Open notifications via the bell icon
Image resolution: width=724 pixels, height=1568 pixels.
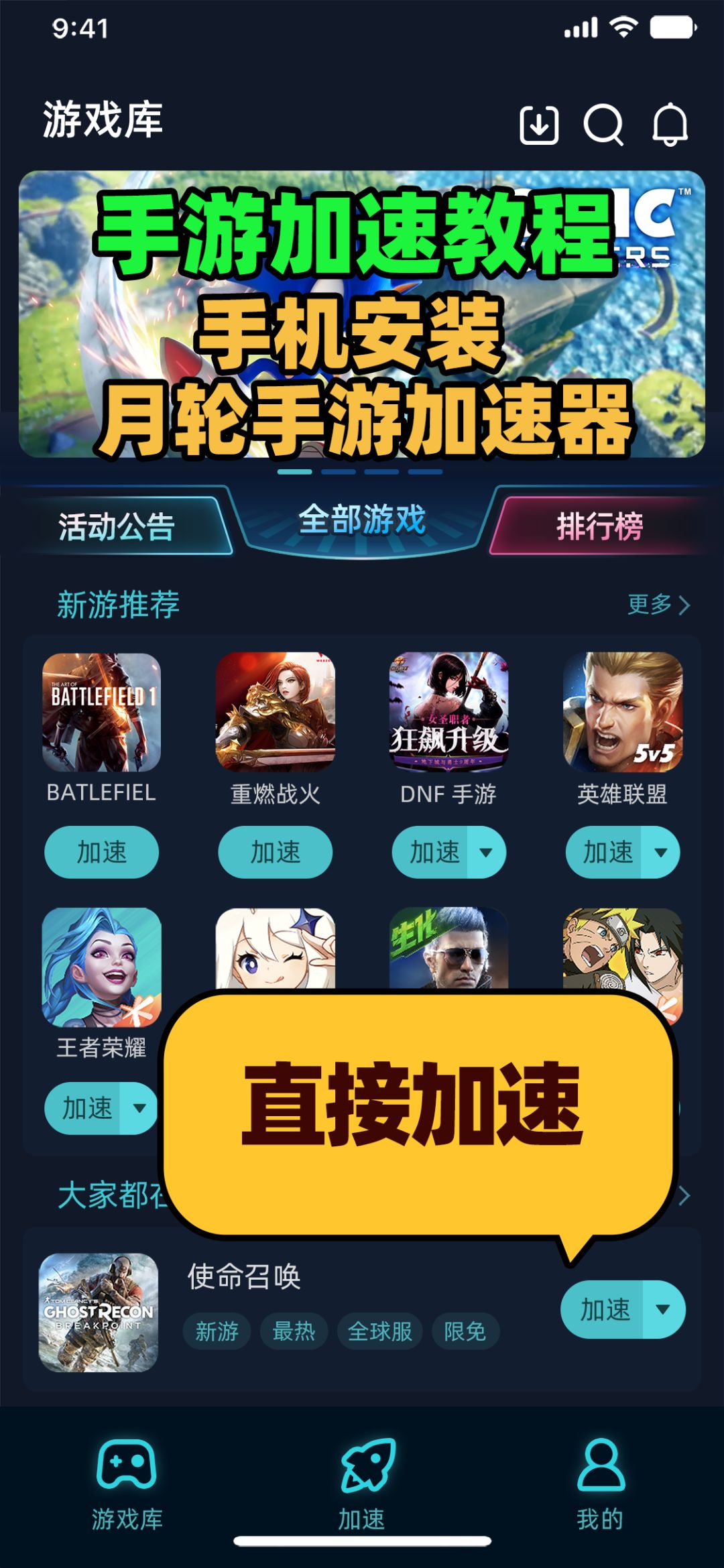click(x=672, y=124)
